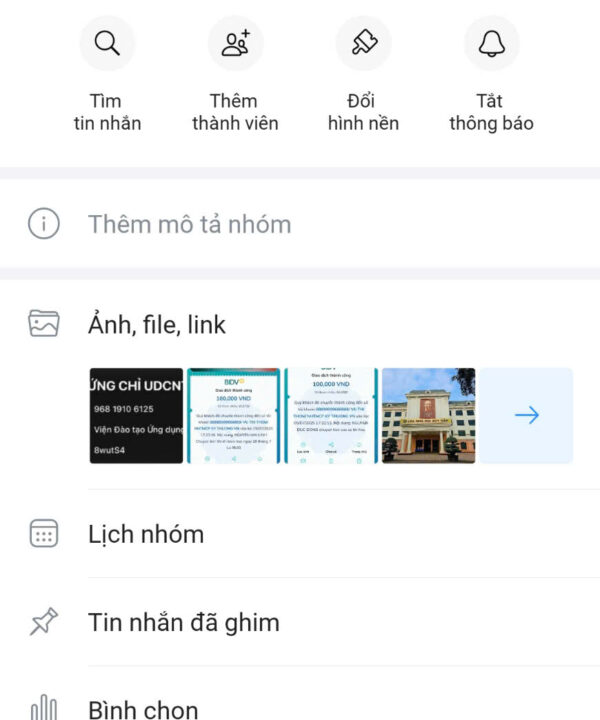This screenshot has width=600, height=720.
Task: Show pinned messages under Tin nhắn đã ghim
Action: [x=183, y=623]
